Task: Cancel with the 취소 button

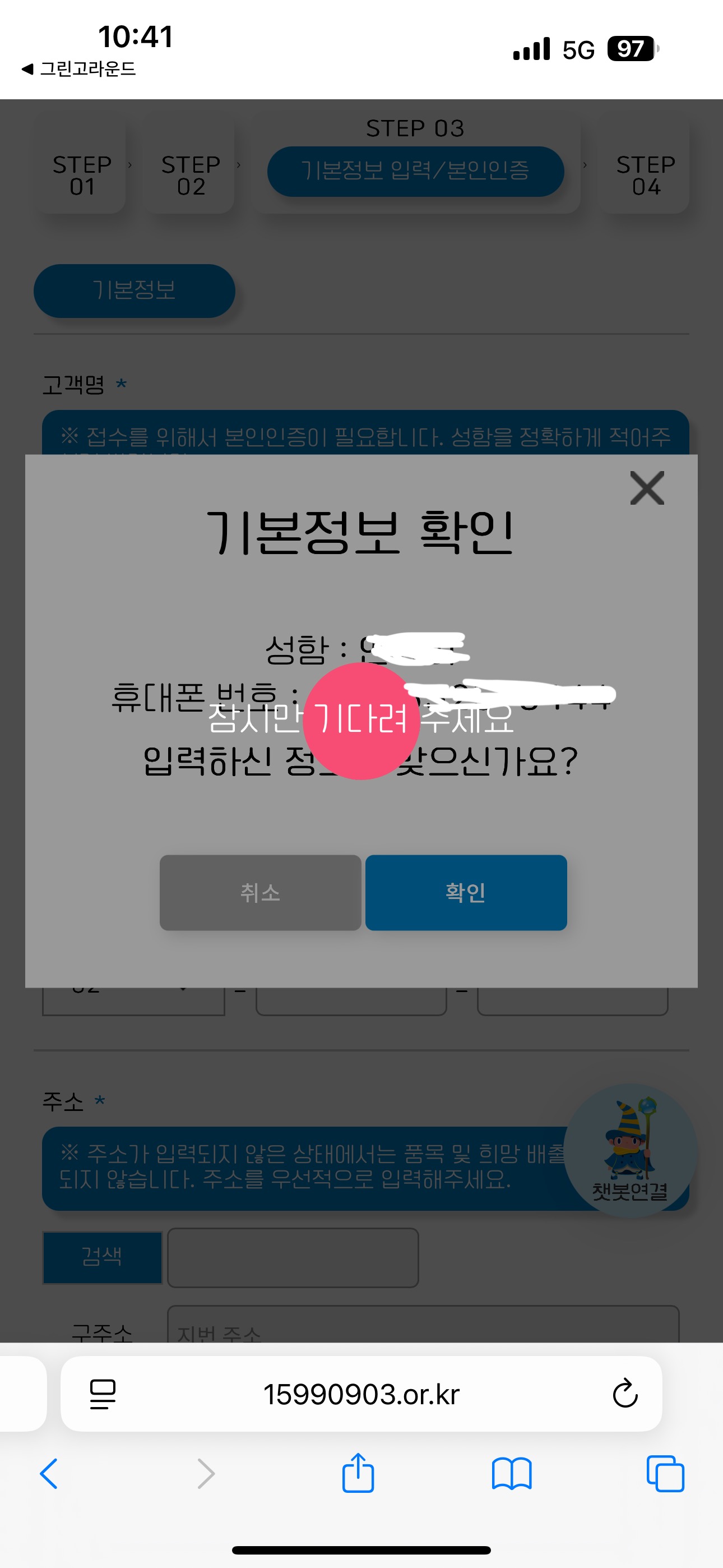Action: pos(261,892)
